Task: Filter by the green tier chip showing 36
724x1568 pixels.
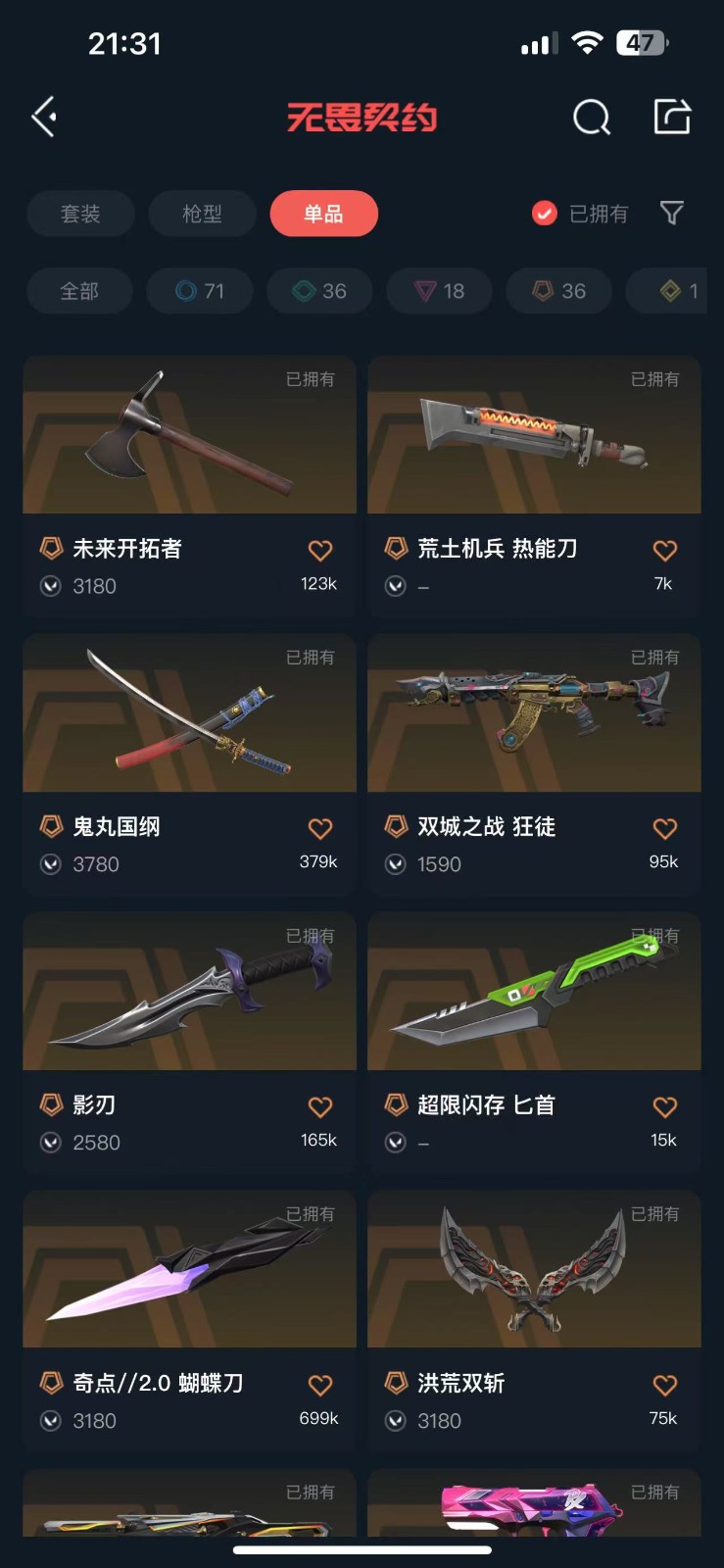Action: point(319,291)
